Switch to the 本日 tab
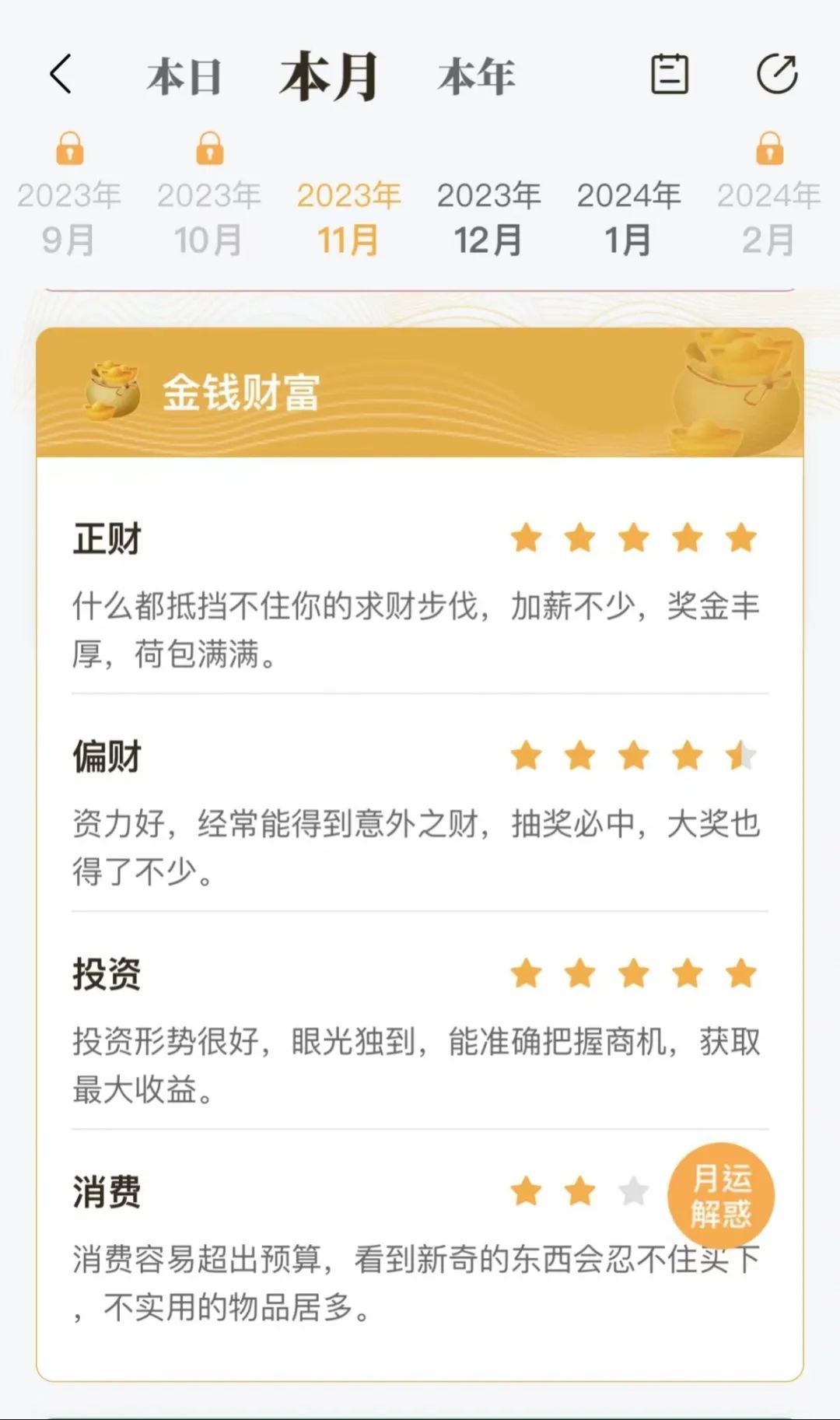 [184, 77]
